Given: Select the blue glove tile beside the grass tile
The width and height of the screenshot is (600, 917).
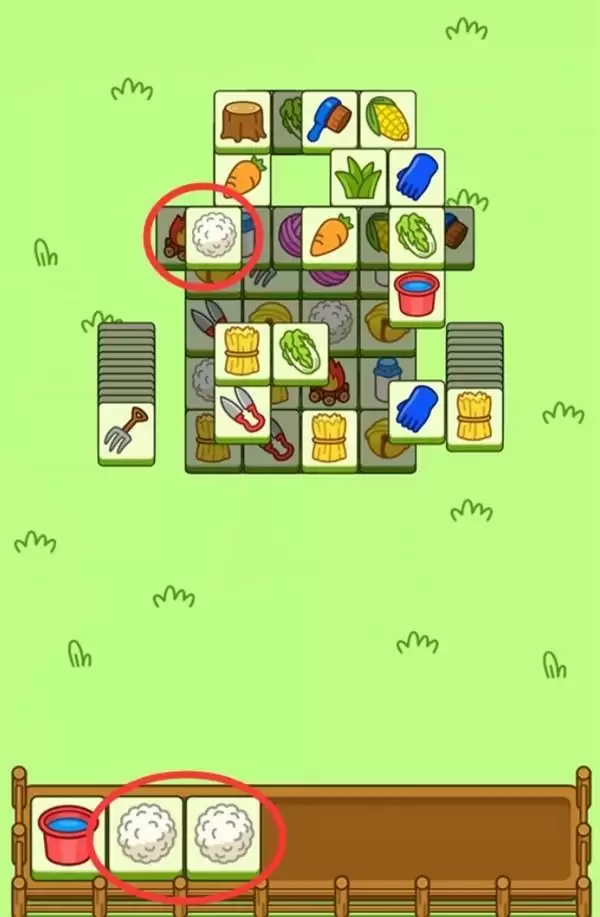Looking at the screenshot, I should click(x=416, y=177).
